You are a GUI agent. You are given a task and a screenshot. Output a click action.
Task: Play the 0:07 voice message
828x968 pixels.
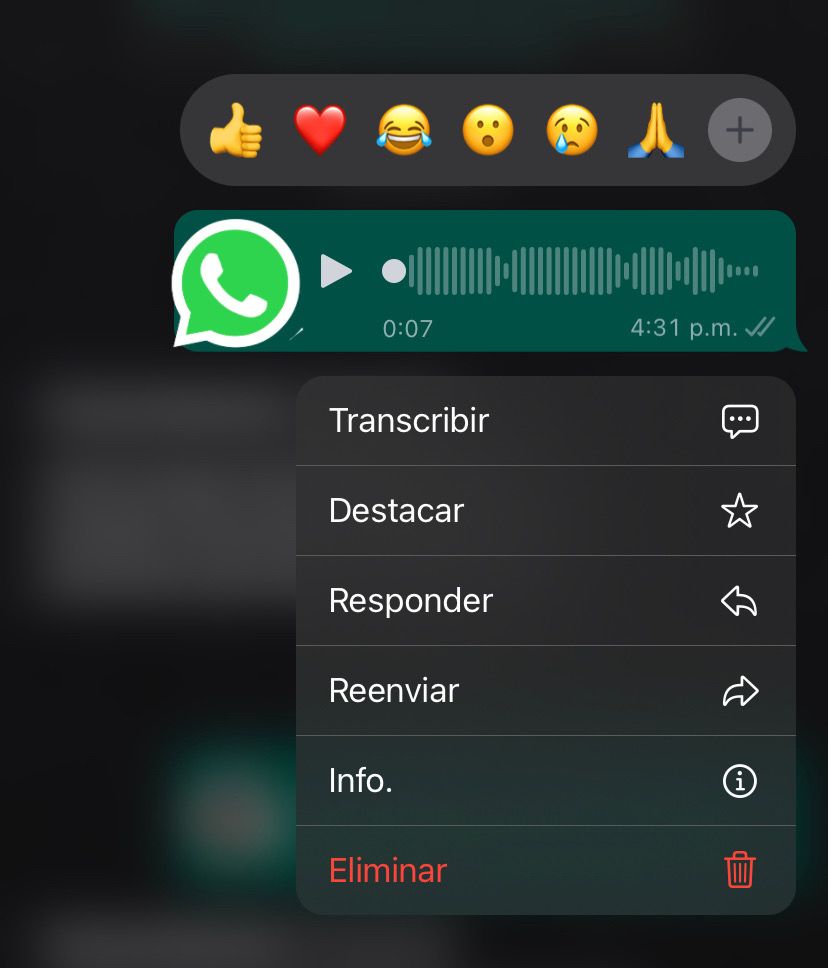336,271
